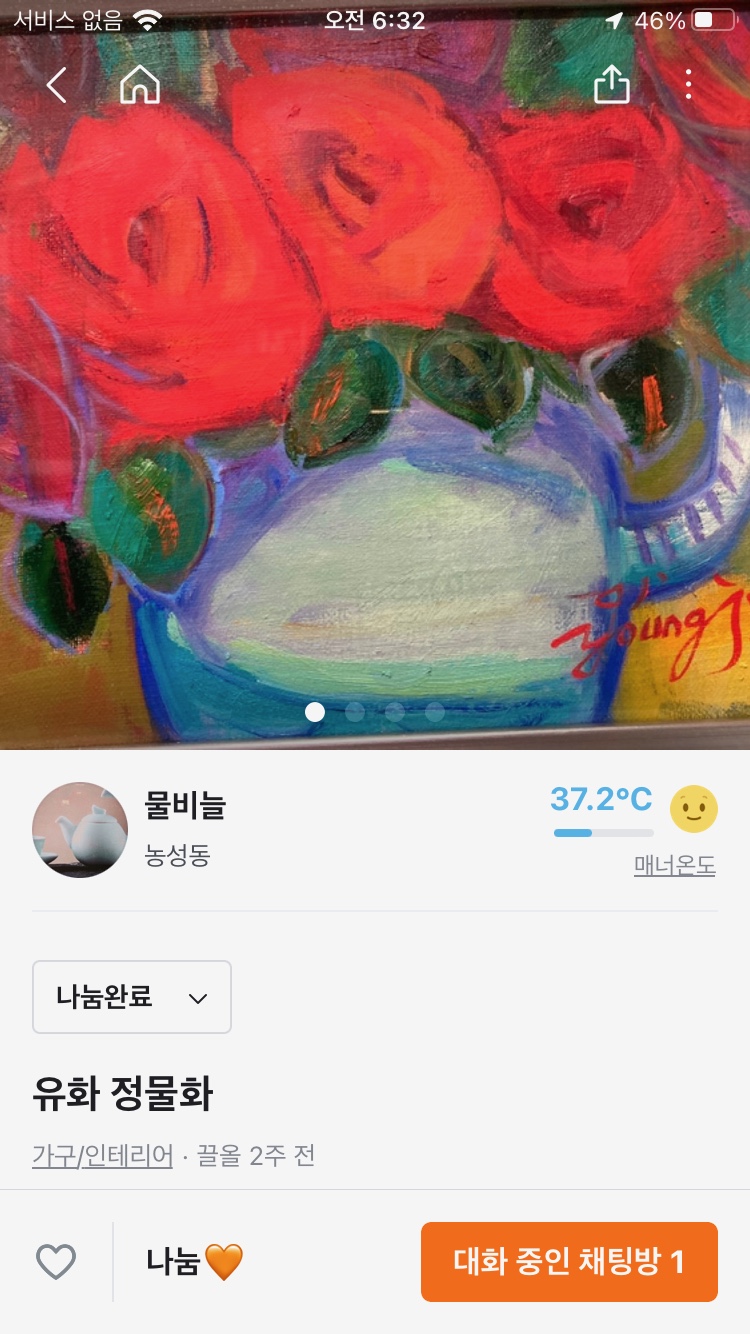Like this listing with the heart icon
Screen dimensions: 750x1334
(x=56, y=1262)
